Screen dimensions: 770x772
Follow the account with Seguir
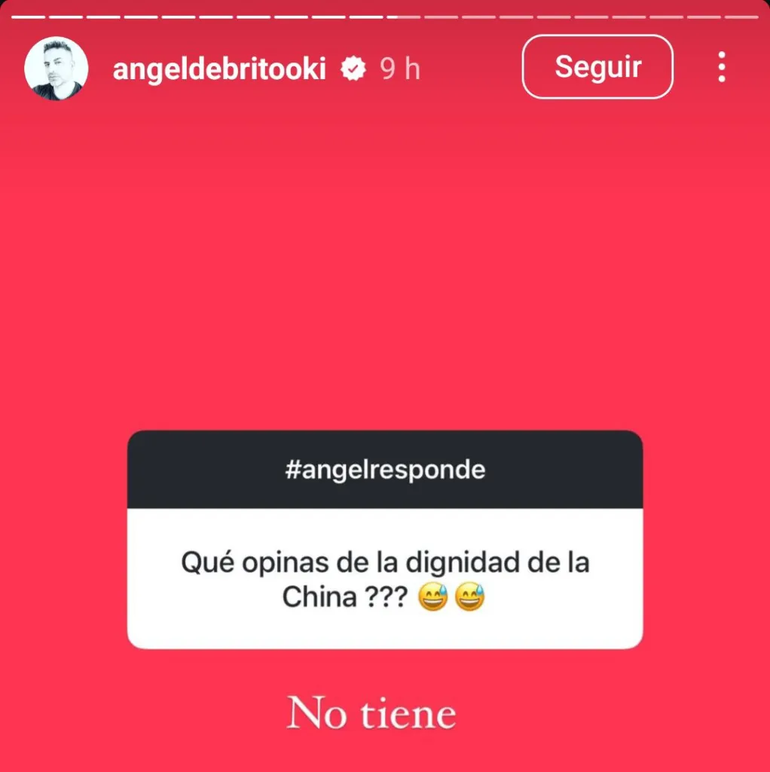tap(597, 67)
